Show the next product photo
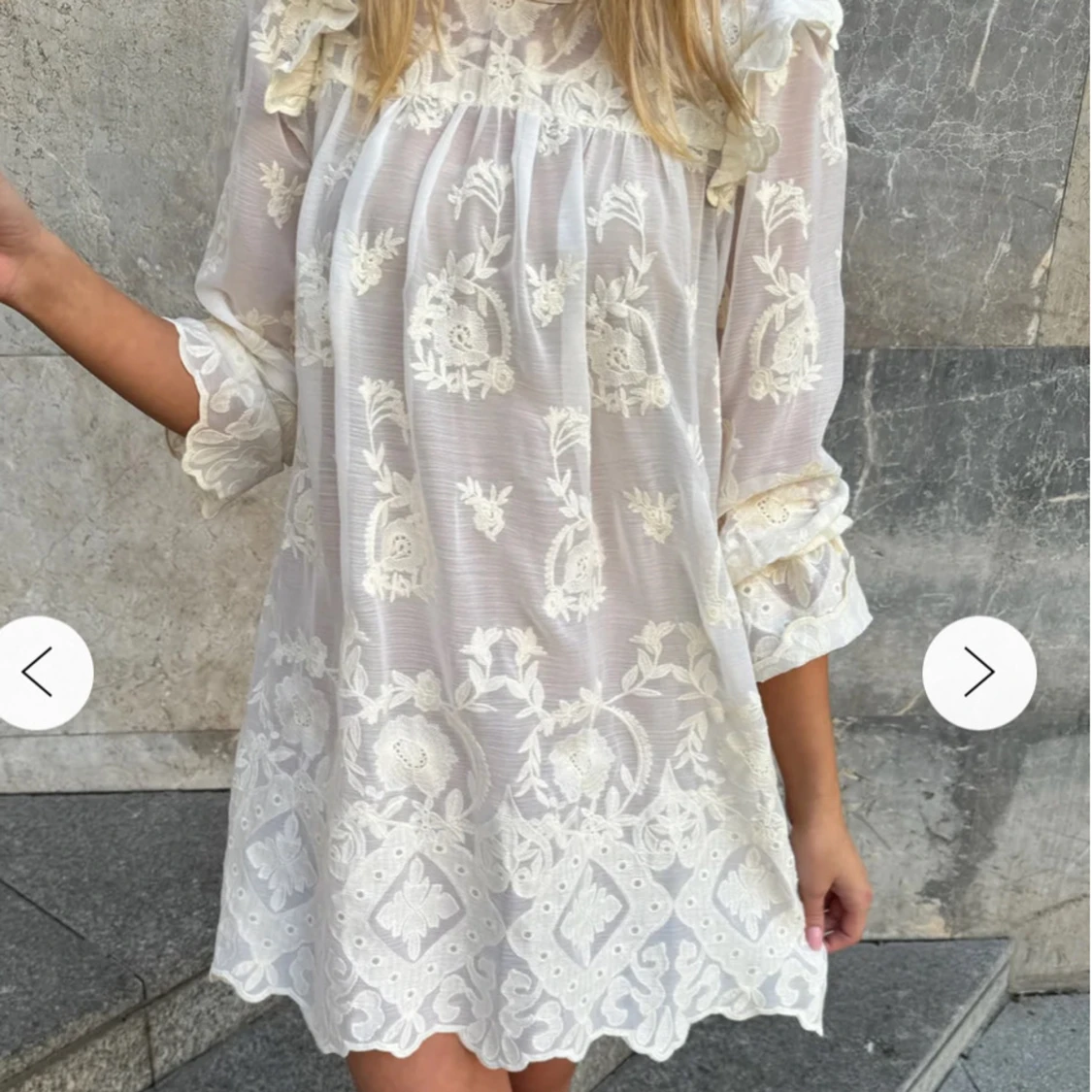Image resolution: width=1092 pixels, height=1092 pixels. (x=978, y=673)
